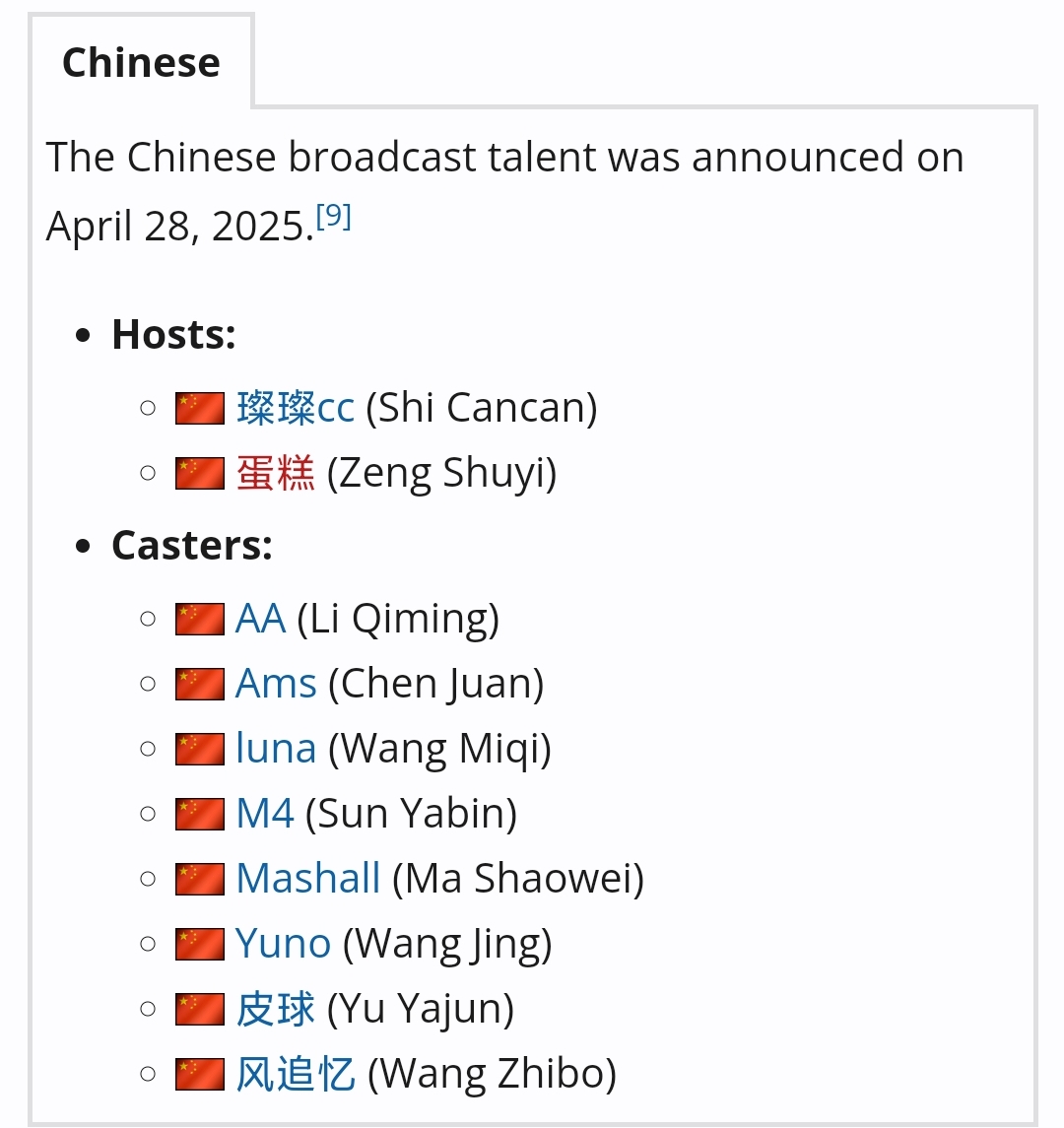Visit the Ams caster link
This screenshot has height=1128, width=1064.
click(x=276, y=684)
